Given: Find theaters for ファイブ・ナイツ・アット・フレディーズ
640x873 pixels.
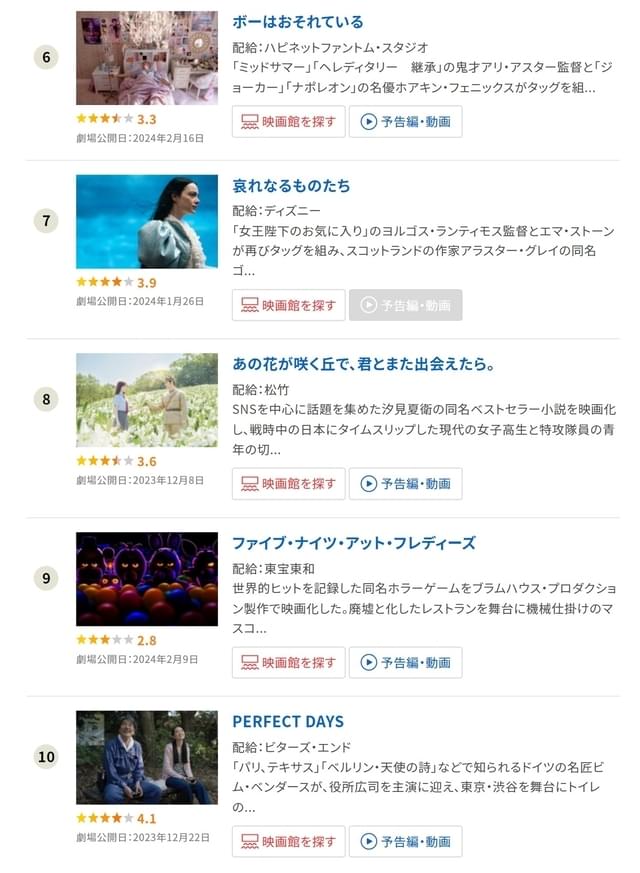Looking at the screenshot, I should tap(288, 662).
